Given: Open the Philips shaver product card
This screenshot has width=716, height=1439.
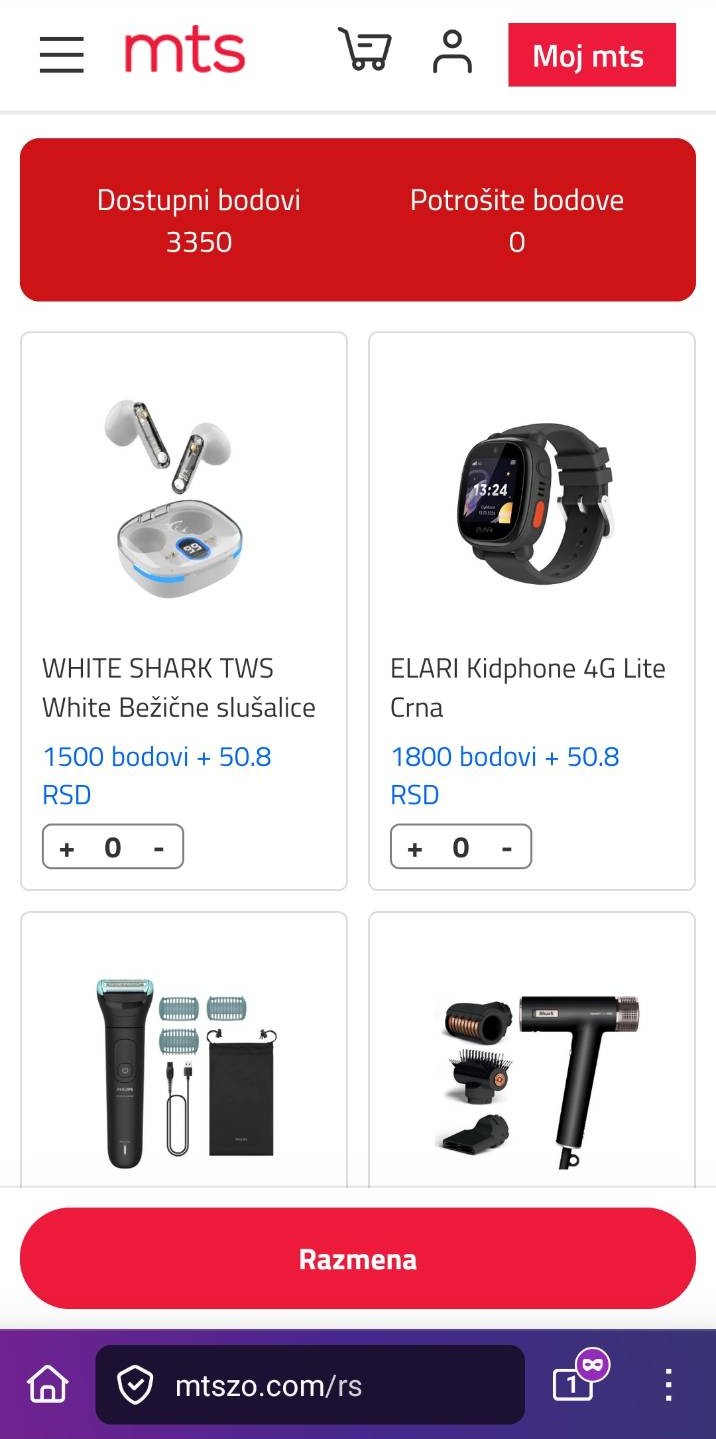Looking at the screenshot, I should [184, 1050].
